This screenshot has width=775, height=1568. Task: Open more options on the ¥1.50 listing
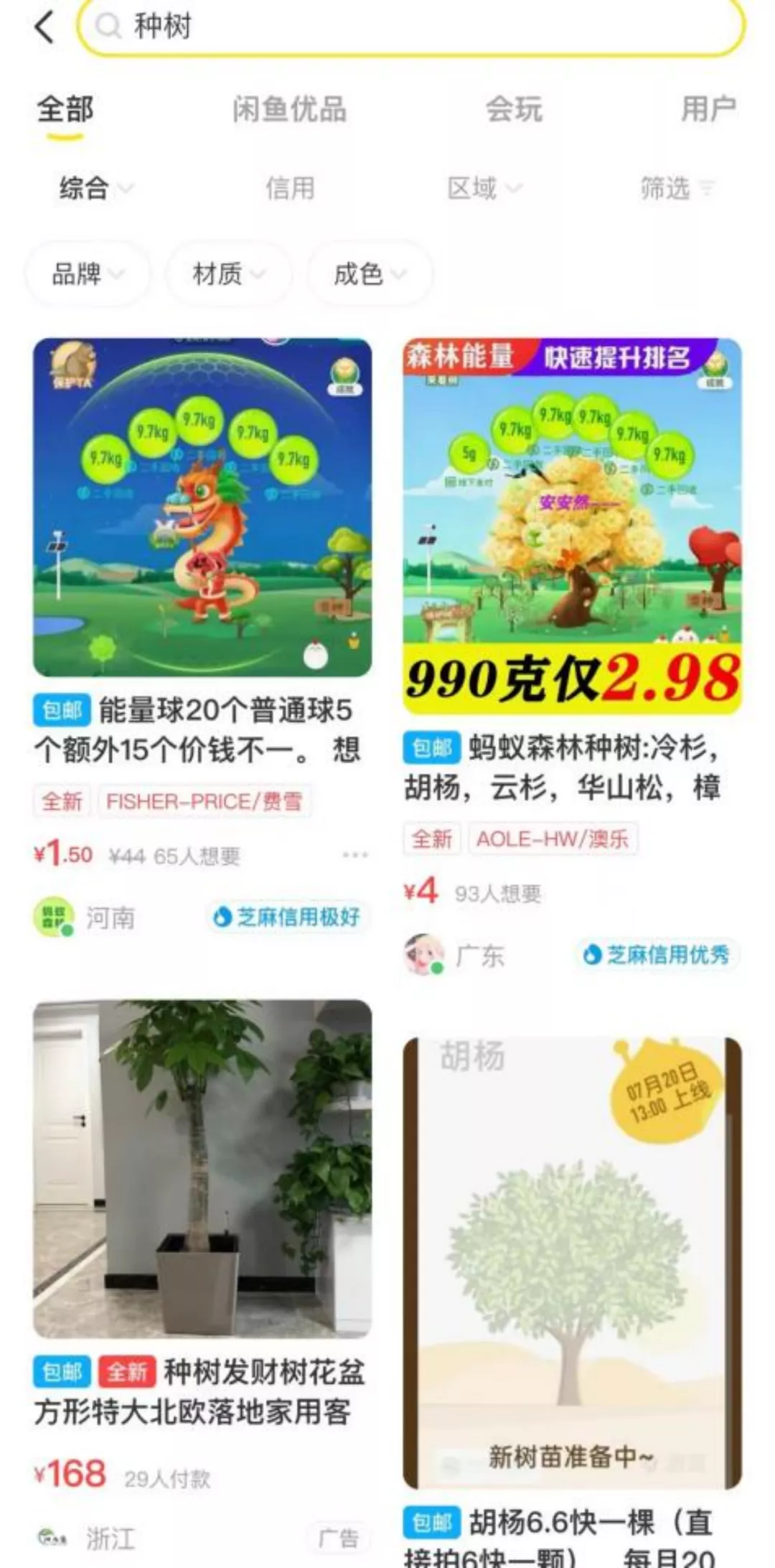[354, 854]
